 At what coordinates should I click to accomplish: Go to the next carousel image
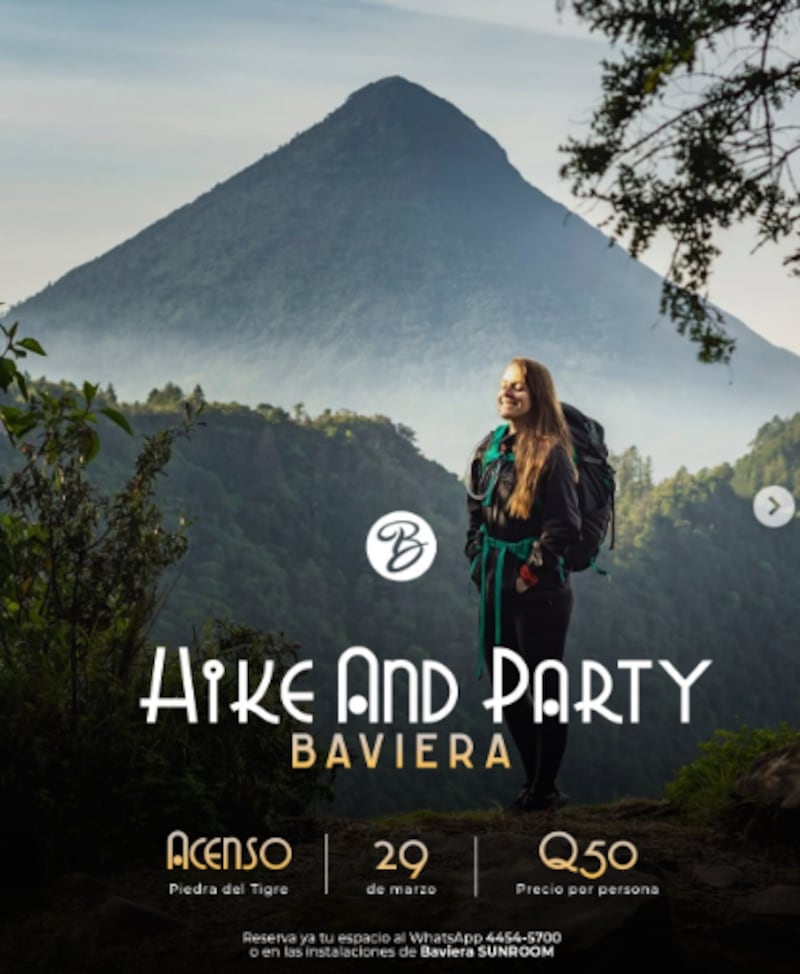click(773, 506)
